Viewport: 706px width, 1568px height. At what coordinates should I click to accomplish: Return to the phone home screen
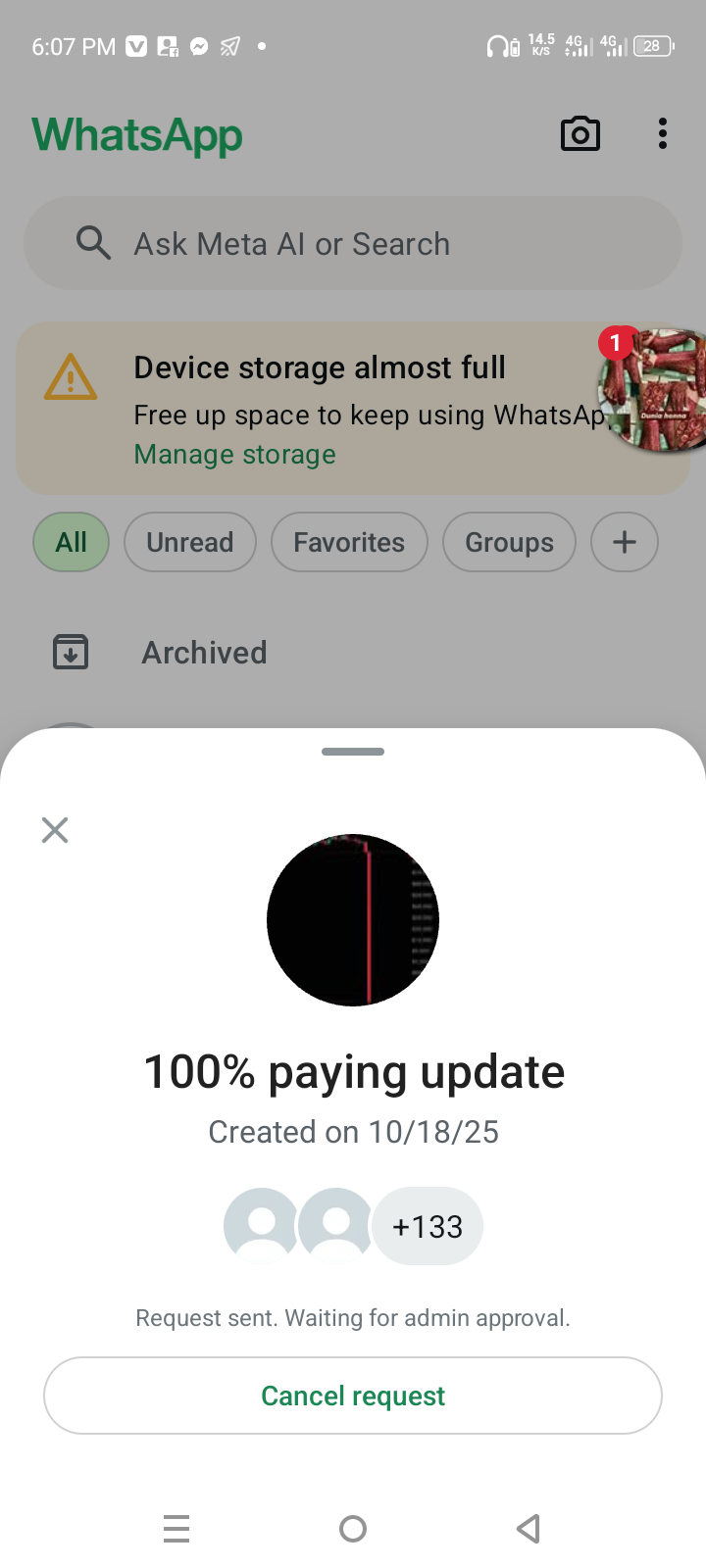coord(353,1528)
